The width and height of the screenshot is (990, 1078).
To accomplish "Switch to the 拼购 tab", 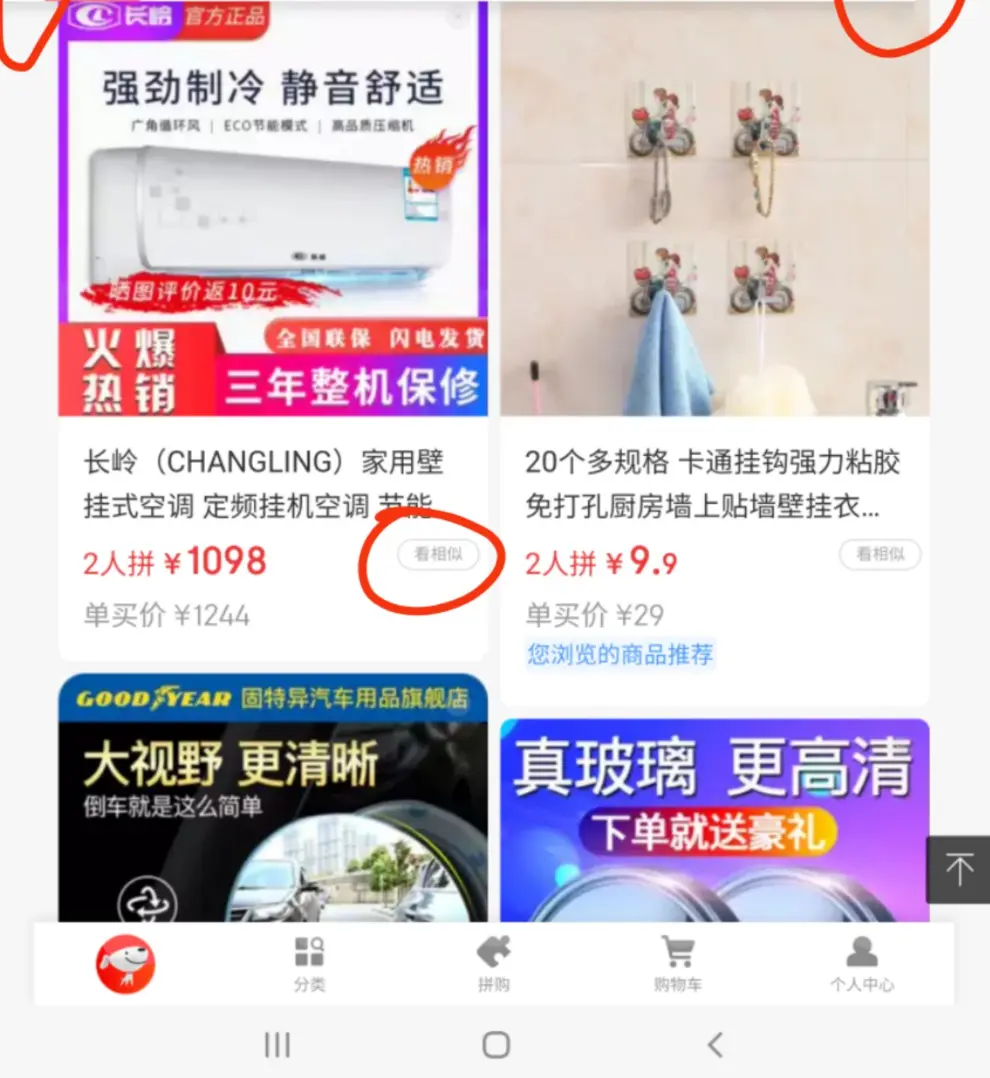I will point(493,963).
